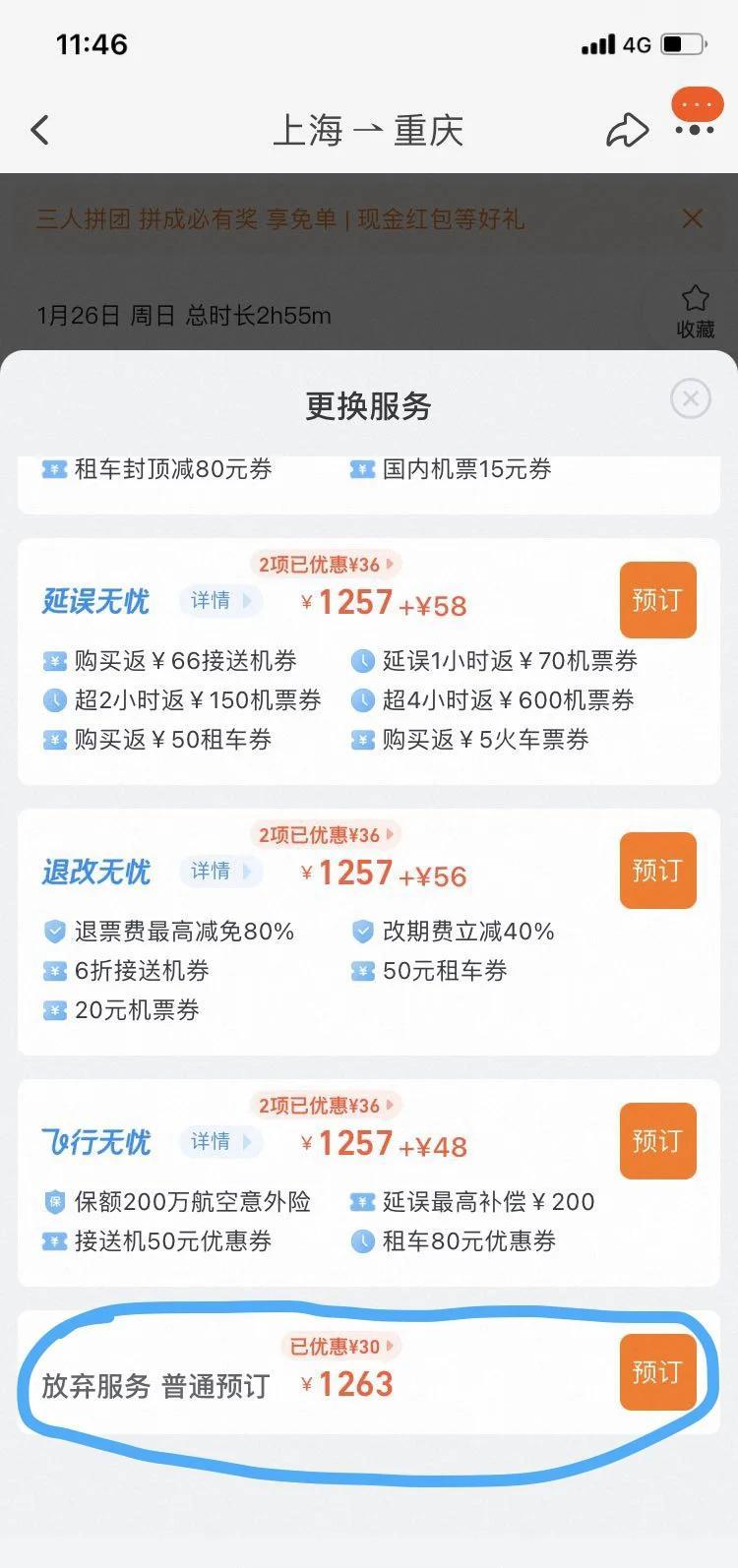Viewport: 738px width, 1568px height.
Task: Expand 2项已优惠¥36 tag on 延误无忧
Action: coord(325,565)
